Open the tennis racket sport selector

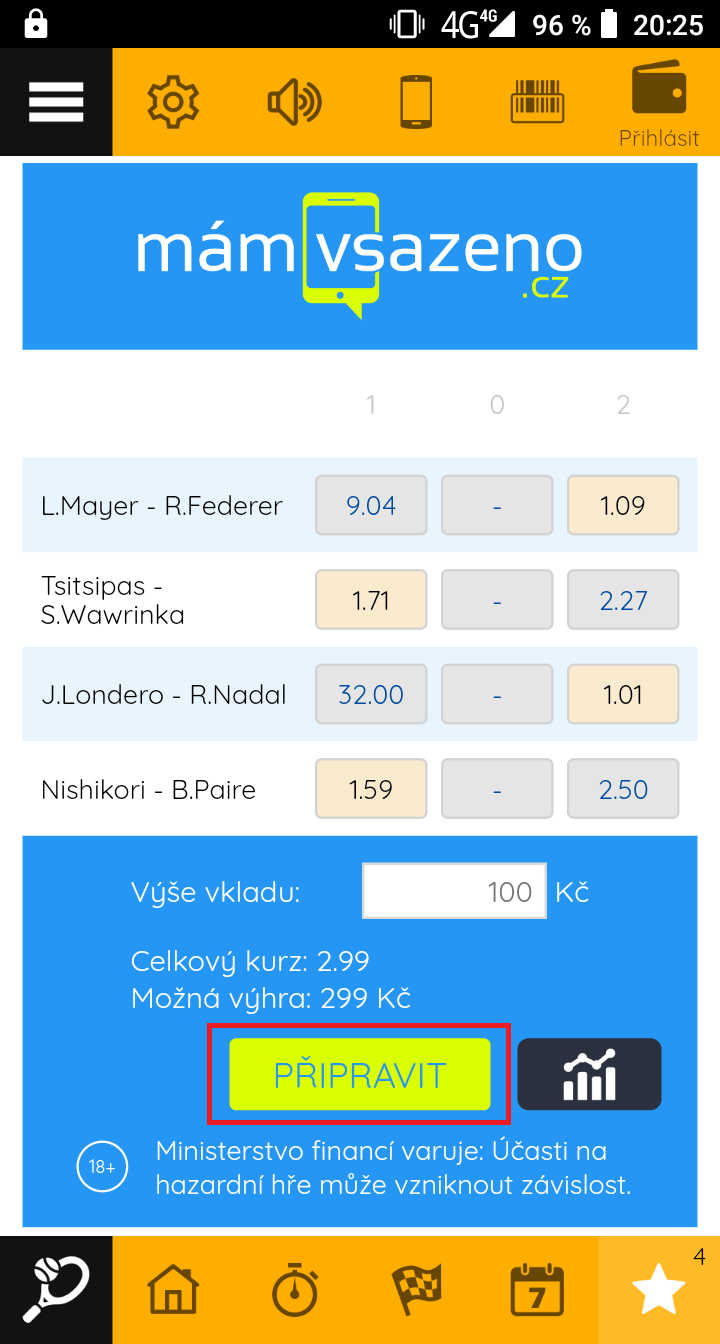point(56,1290)
